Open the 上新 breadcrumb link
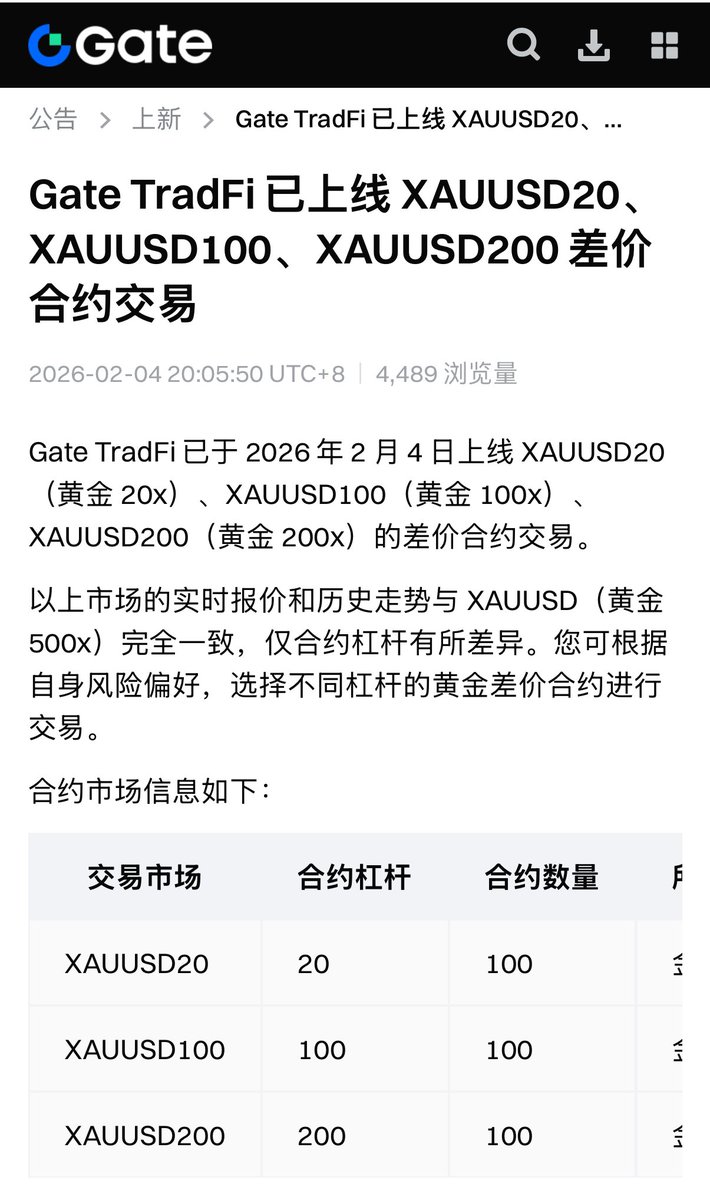The image size is (710, 1200). coord(157,120)
